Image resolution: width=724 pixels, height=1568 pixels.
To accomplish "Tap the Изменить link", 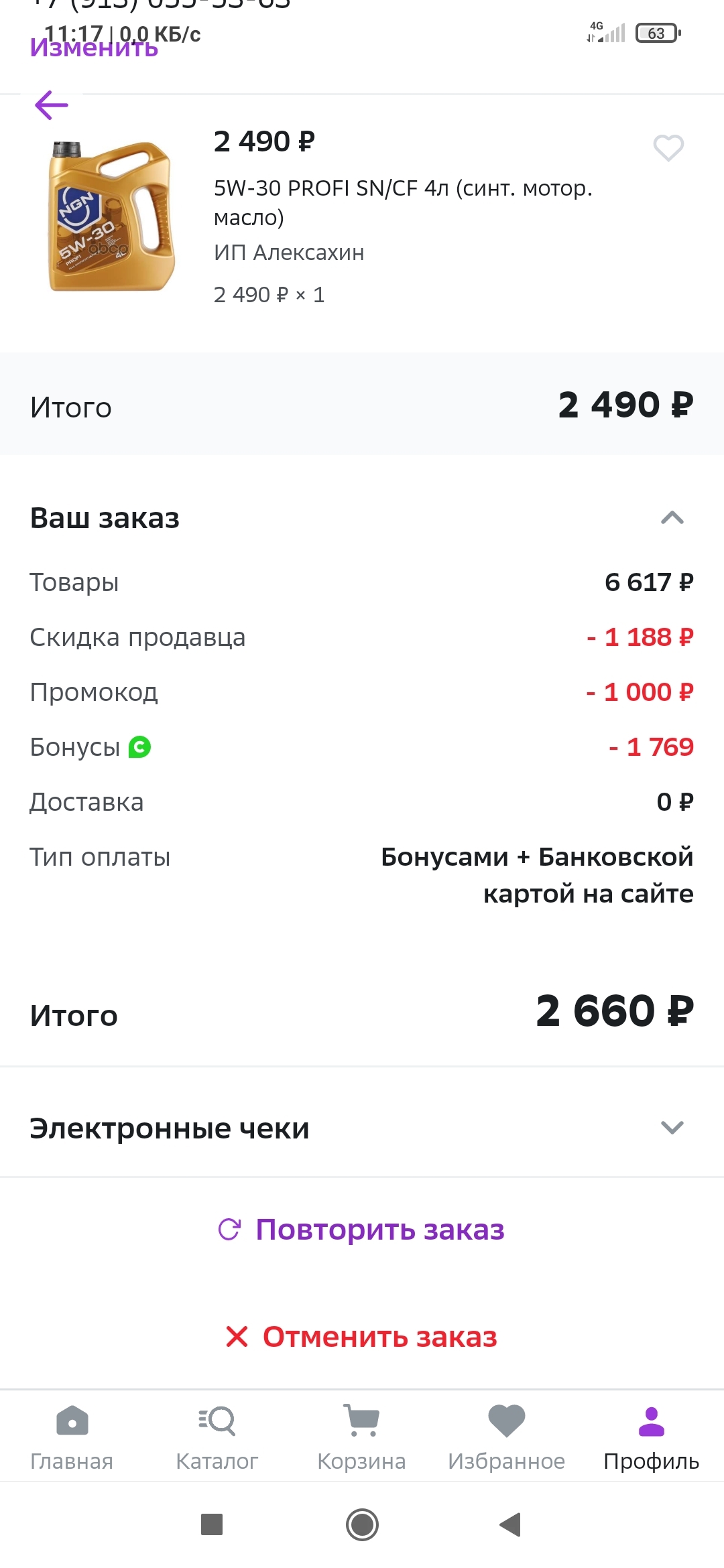I will 94,48.
